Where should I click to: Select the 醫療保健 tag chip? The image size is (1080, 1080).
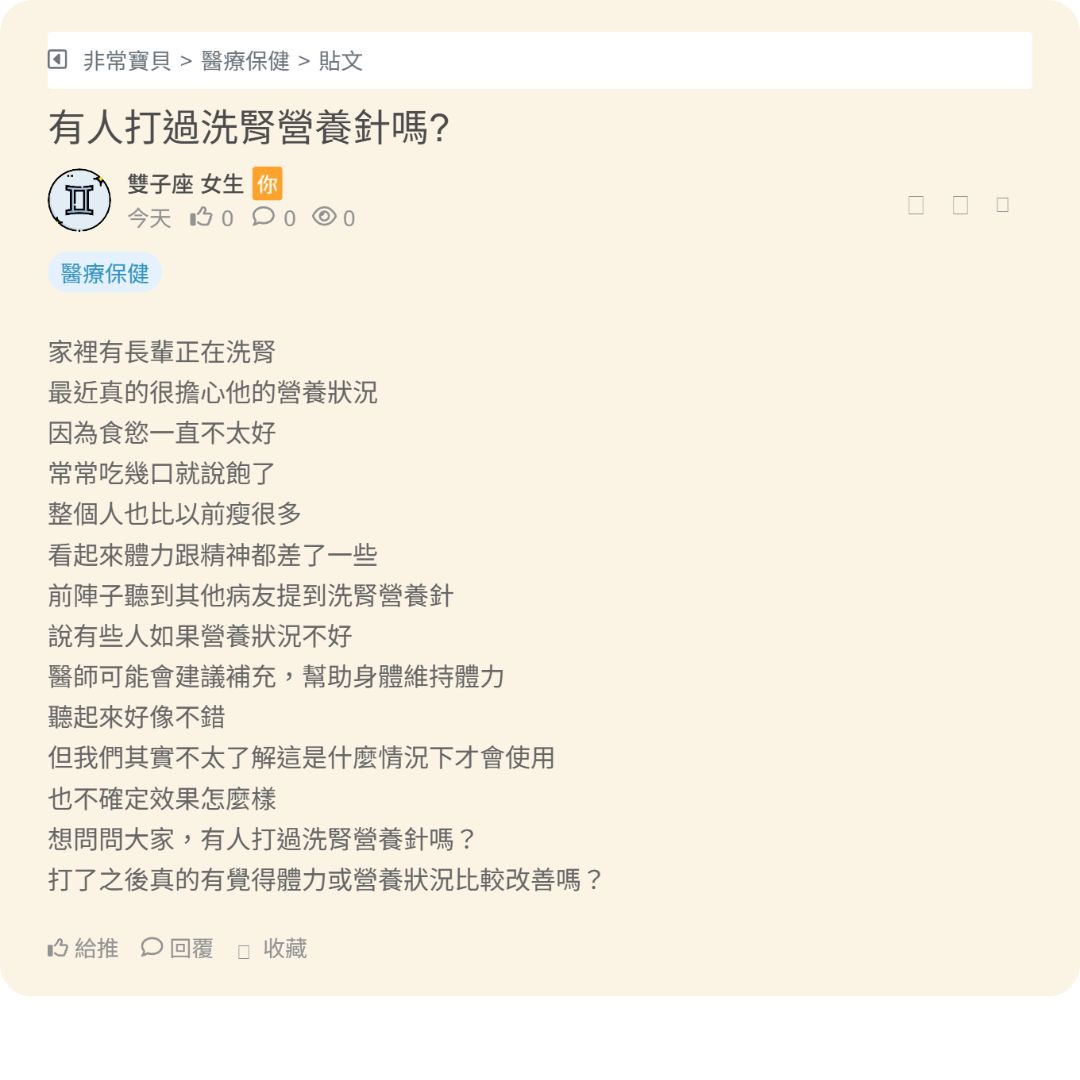click(105, 273)
